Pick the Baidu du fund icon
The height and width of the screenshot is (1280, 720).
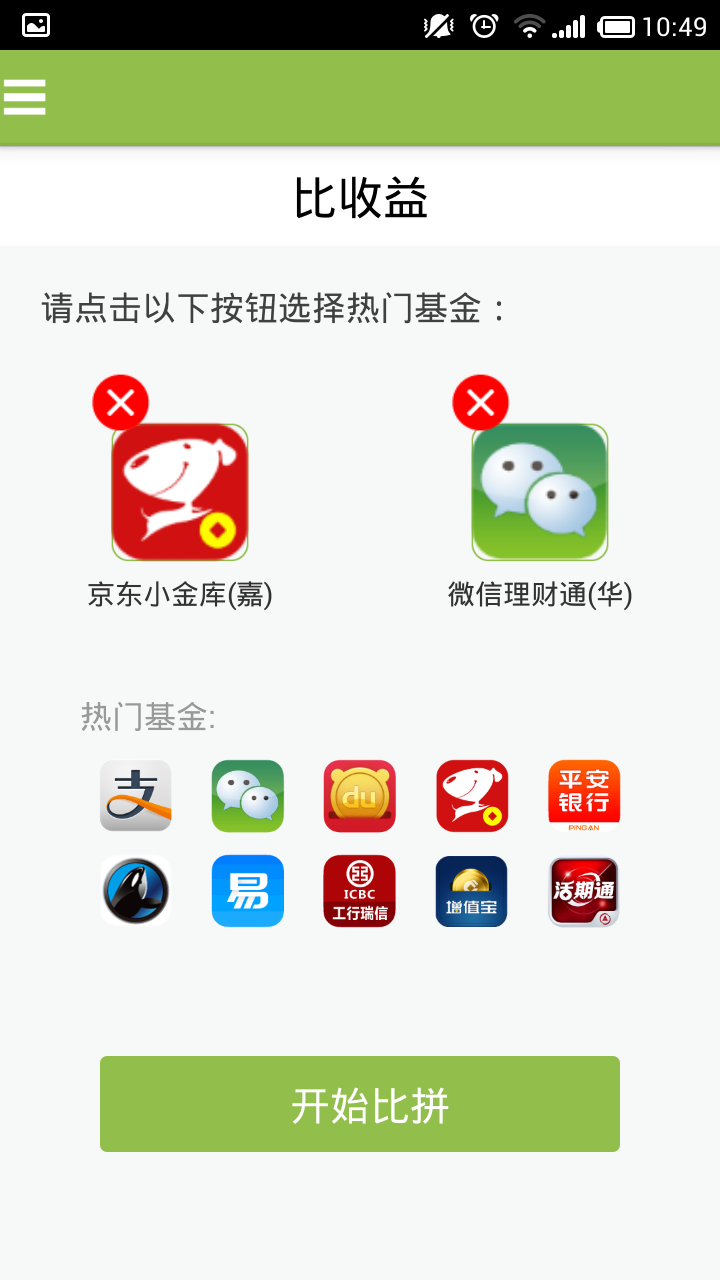[360, 796]
